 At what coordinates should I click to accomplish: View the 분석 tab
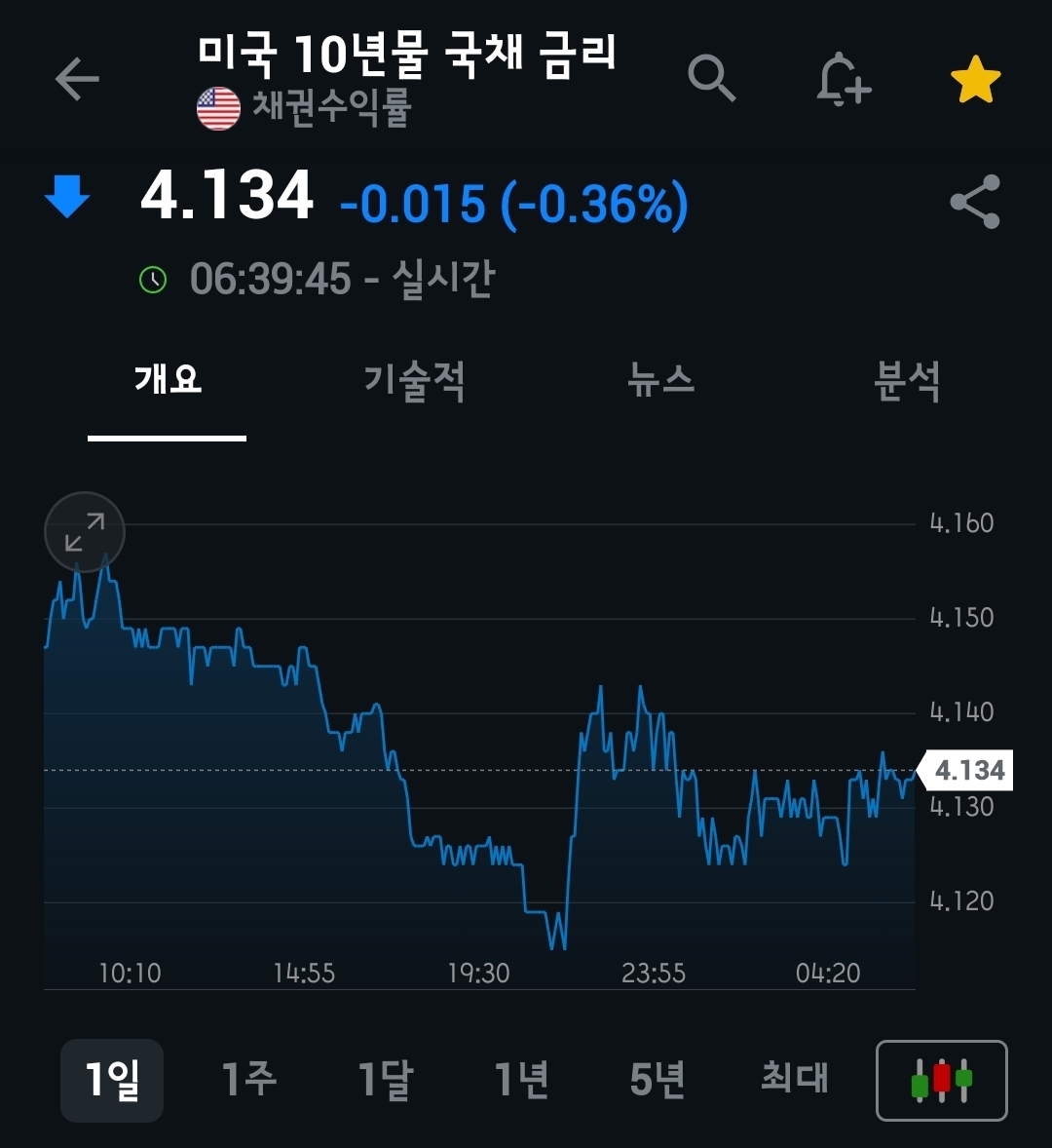907,379
